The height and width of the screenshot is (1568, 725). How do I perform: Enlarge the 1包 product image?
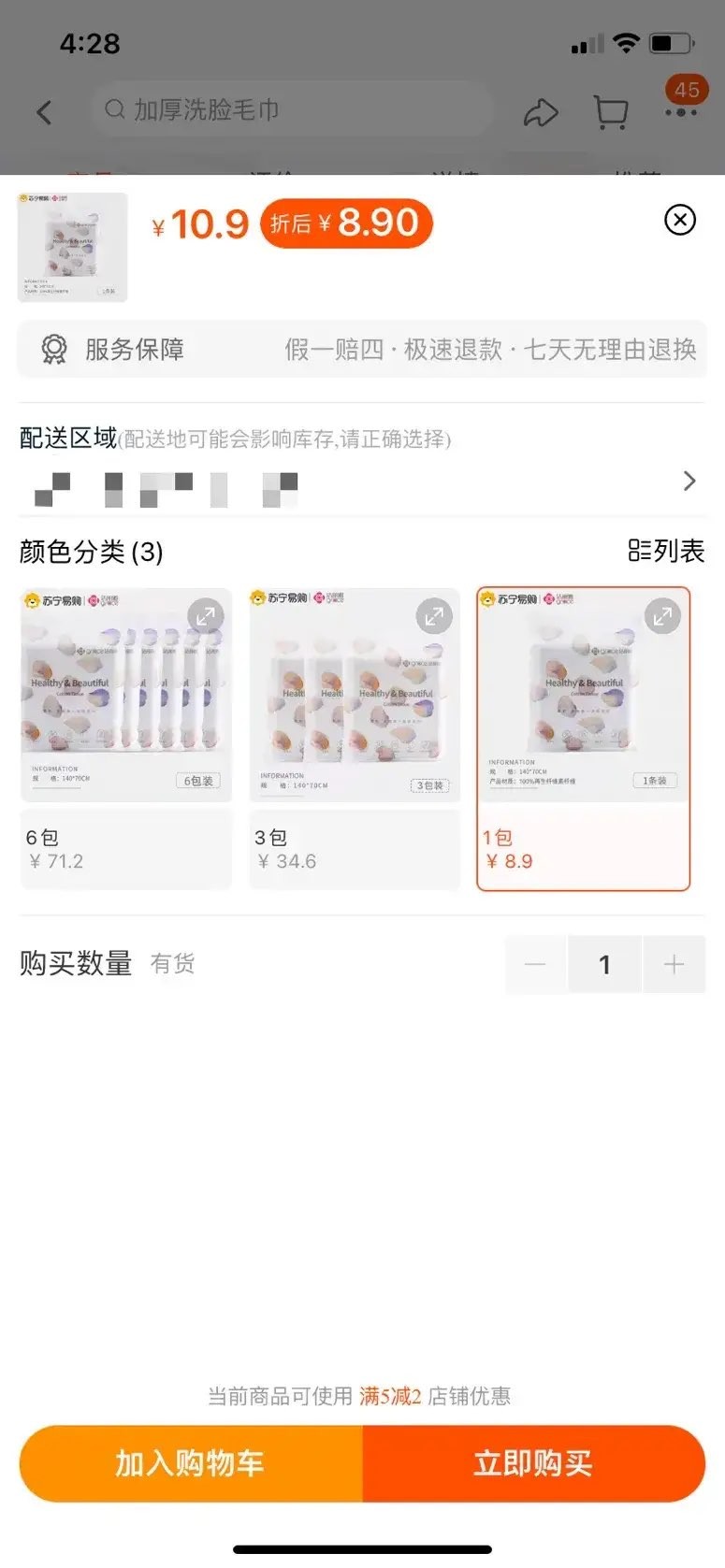[x=662, y=616]
